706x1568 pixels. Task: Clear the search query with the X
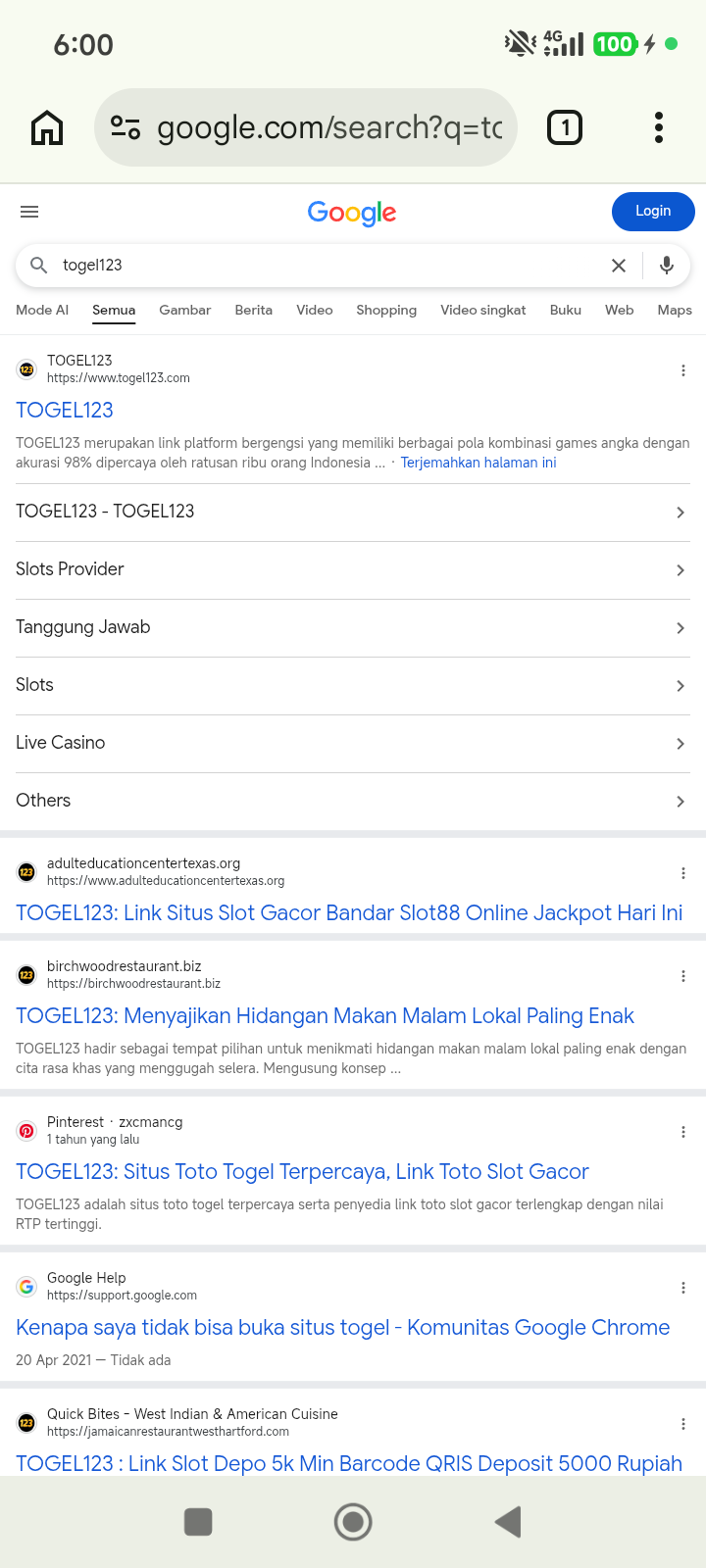tap(619, 266)
